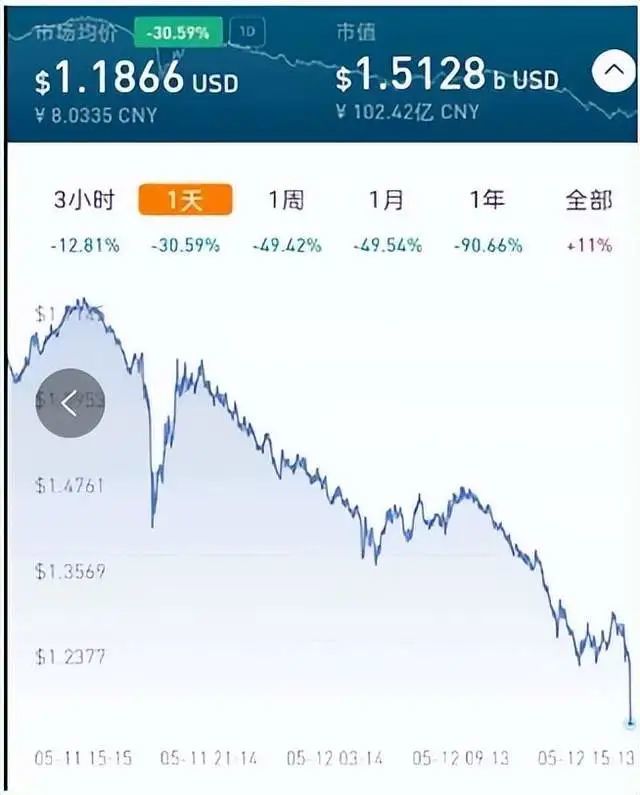The width and height of the screenshot is (640, 795).
Task: Switch to the 1年 range
Action: point(488,200)
